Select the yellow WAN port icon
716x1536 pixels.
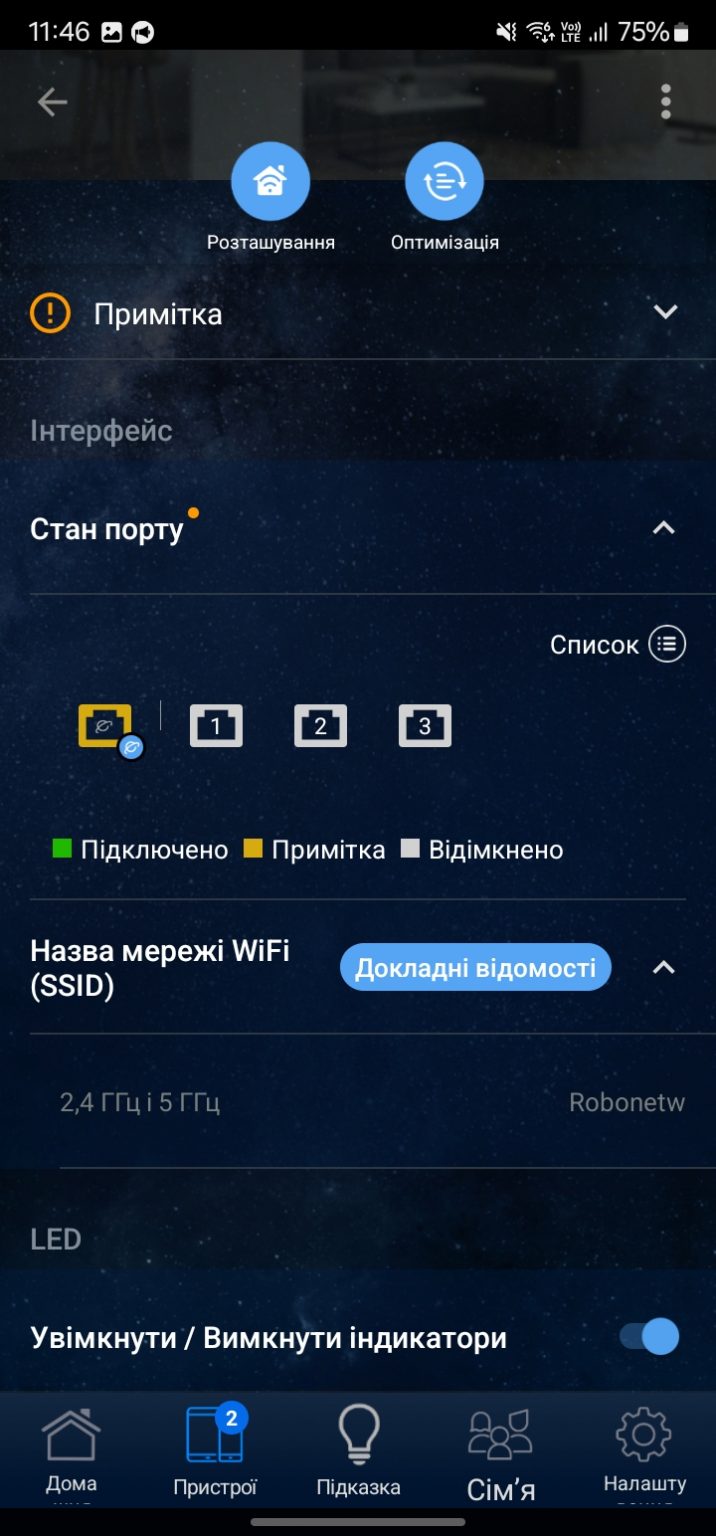[105, 727]
